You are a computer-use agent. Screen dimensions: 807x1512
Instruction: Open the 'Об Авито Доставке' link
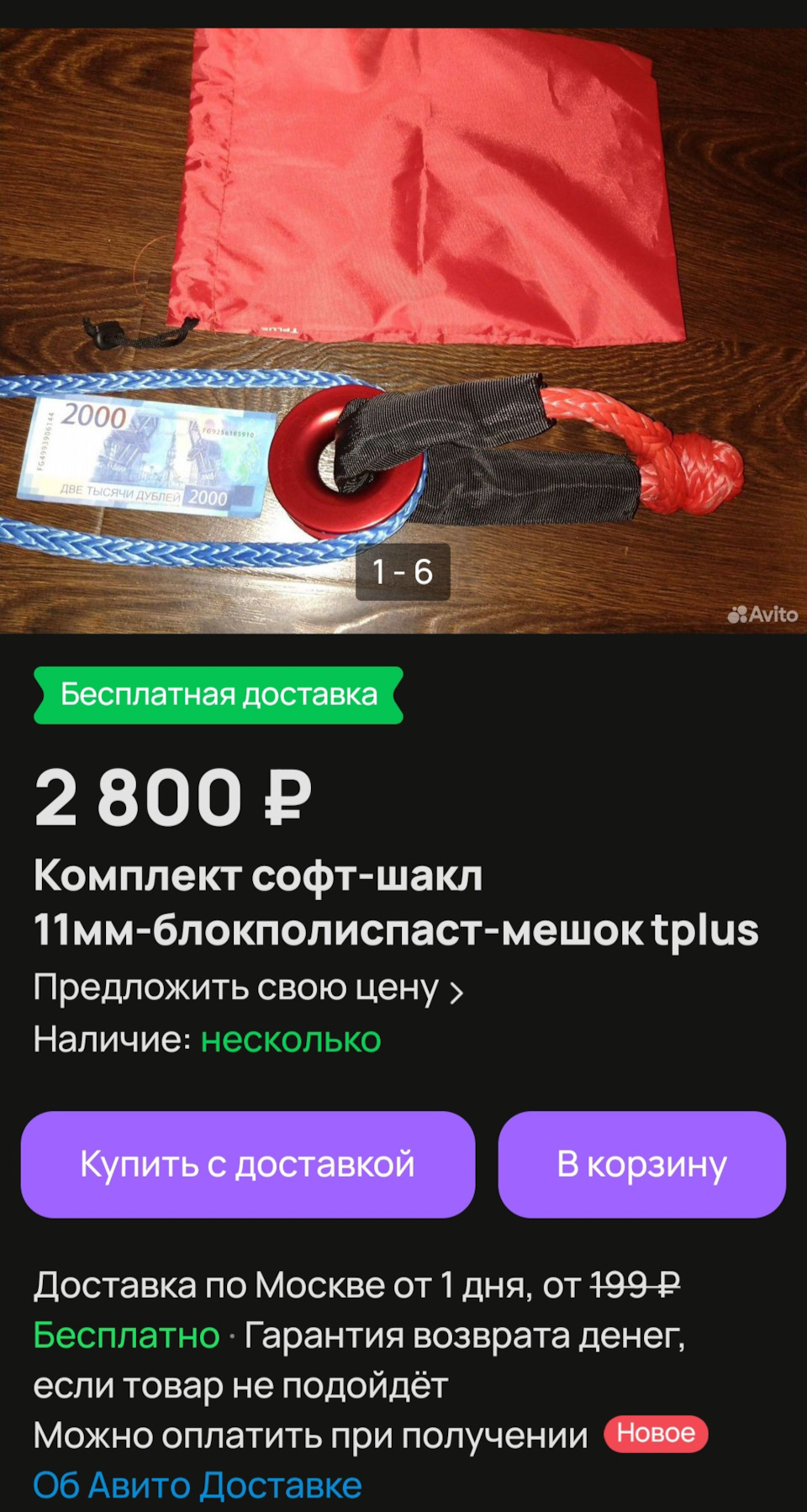tap(198, 1485)
